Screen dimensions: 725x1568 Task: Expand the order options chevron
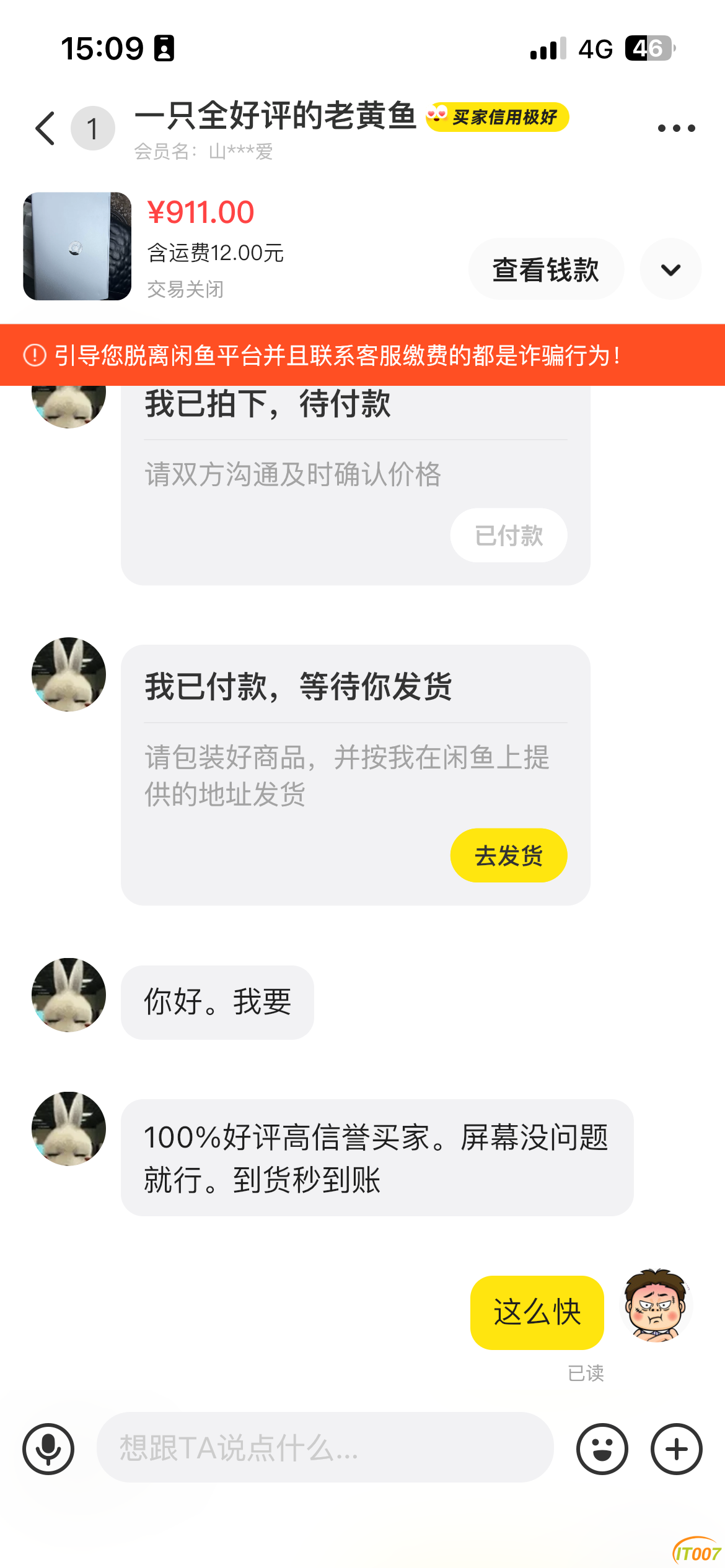pos(670,269)
